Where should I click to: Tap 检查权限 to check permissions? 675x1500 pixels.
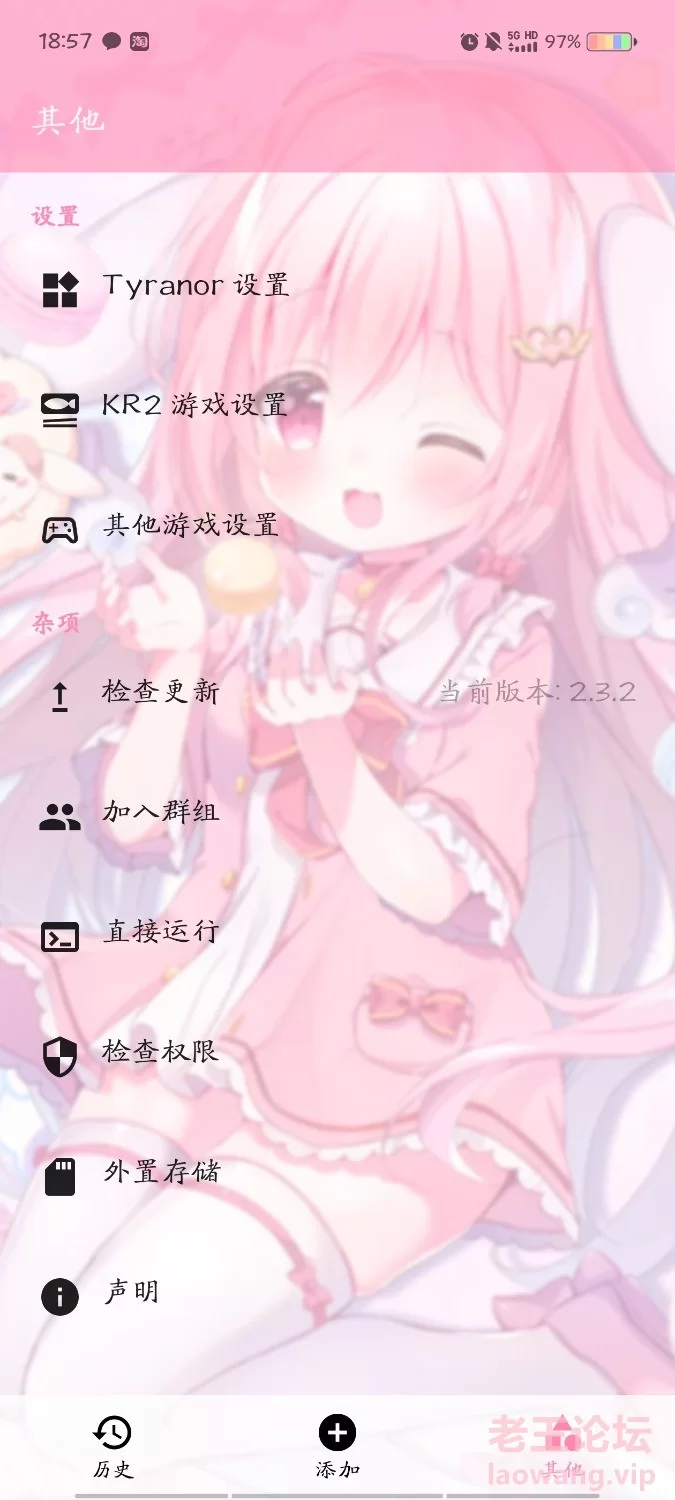coord(337,1053)
